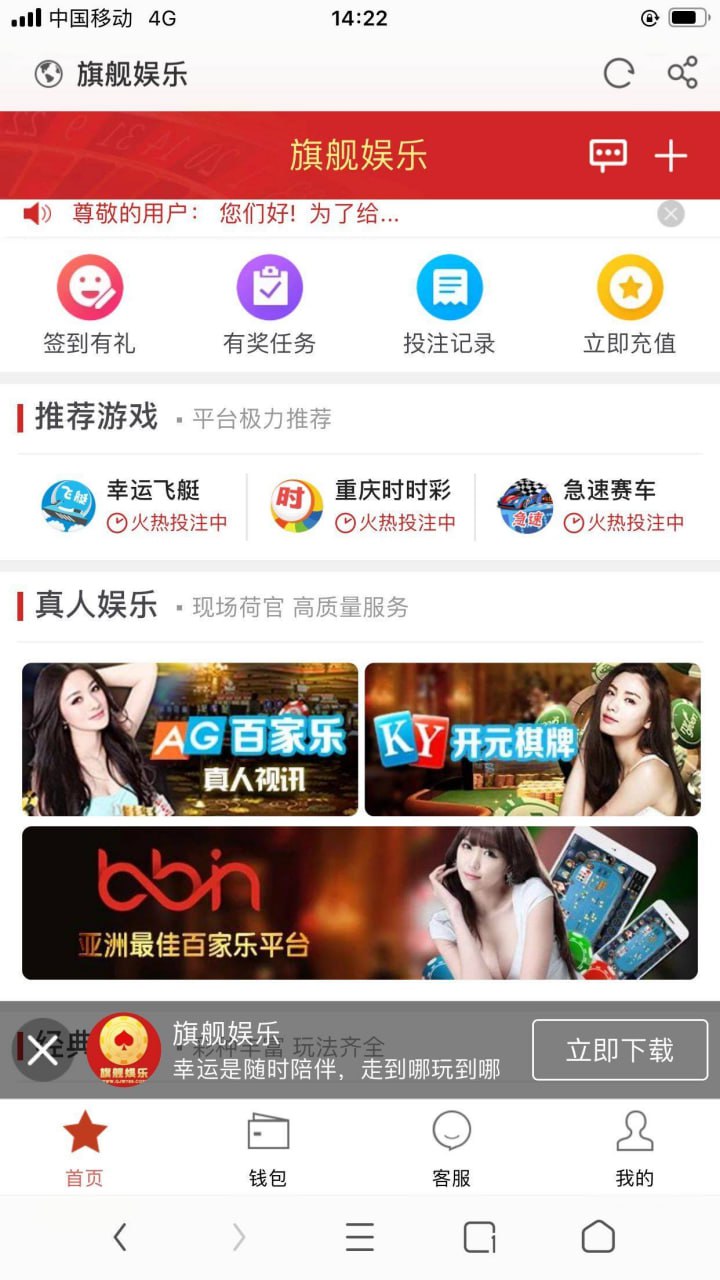Screen dimensions: 720x1280
Task: Open the share icon at top right
Action: (683, 73)
